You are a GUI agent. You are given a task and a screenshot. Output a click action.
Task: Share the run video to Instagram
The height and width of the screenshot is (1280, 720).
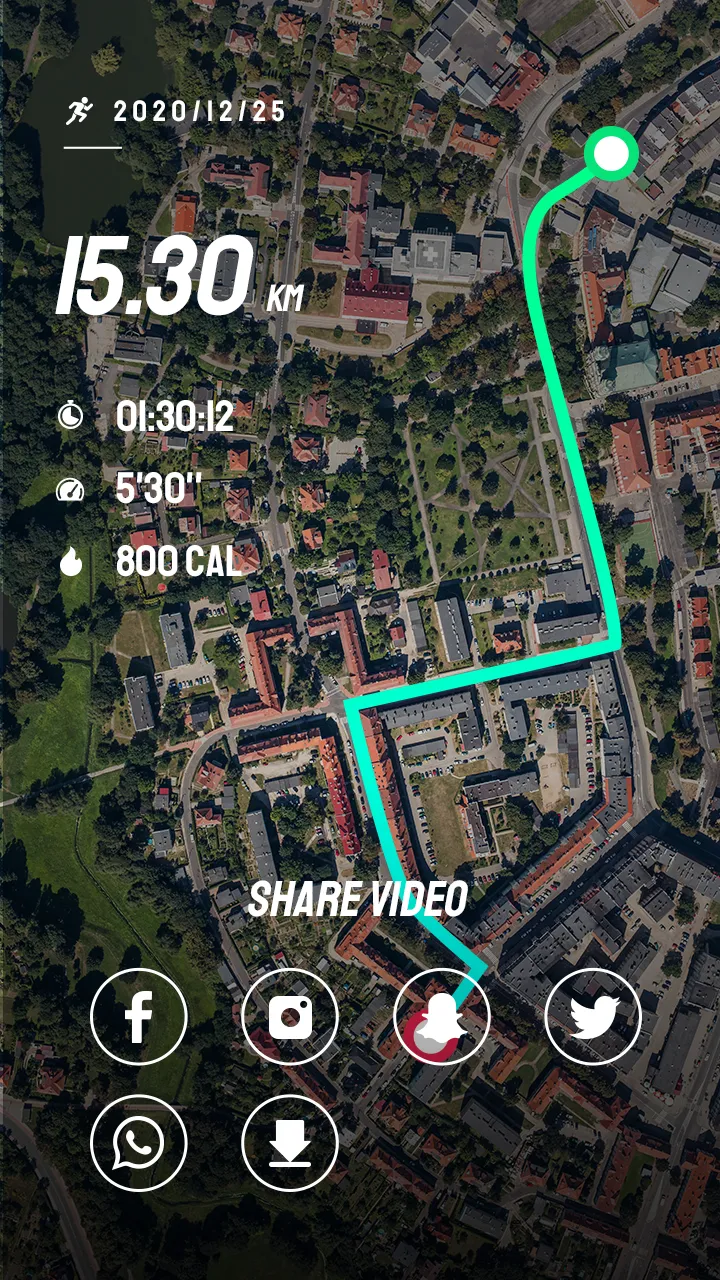tap(291, 1015)
